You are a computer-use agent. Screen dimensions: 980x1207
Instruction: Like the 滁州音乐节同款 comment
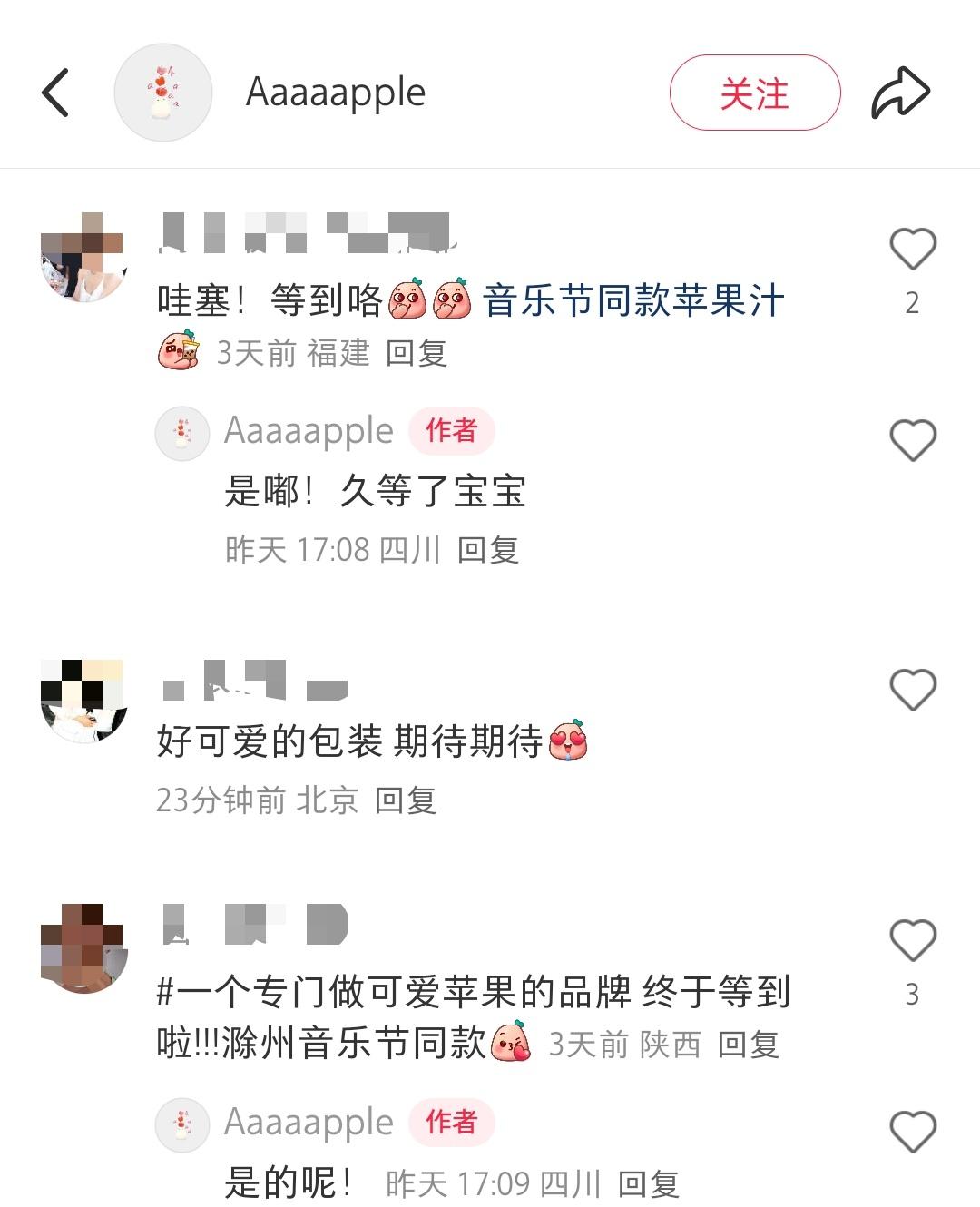point(912,940)
